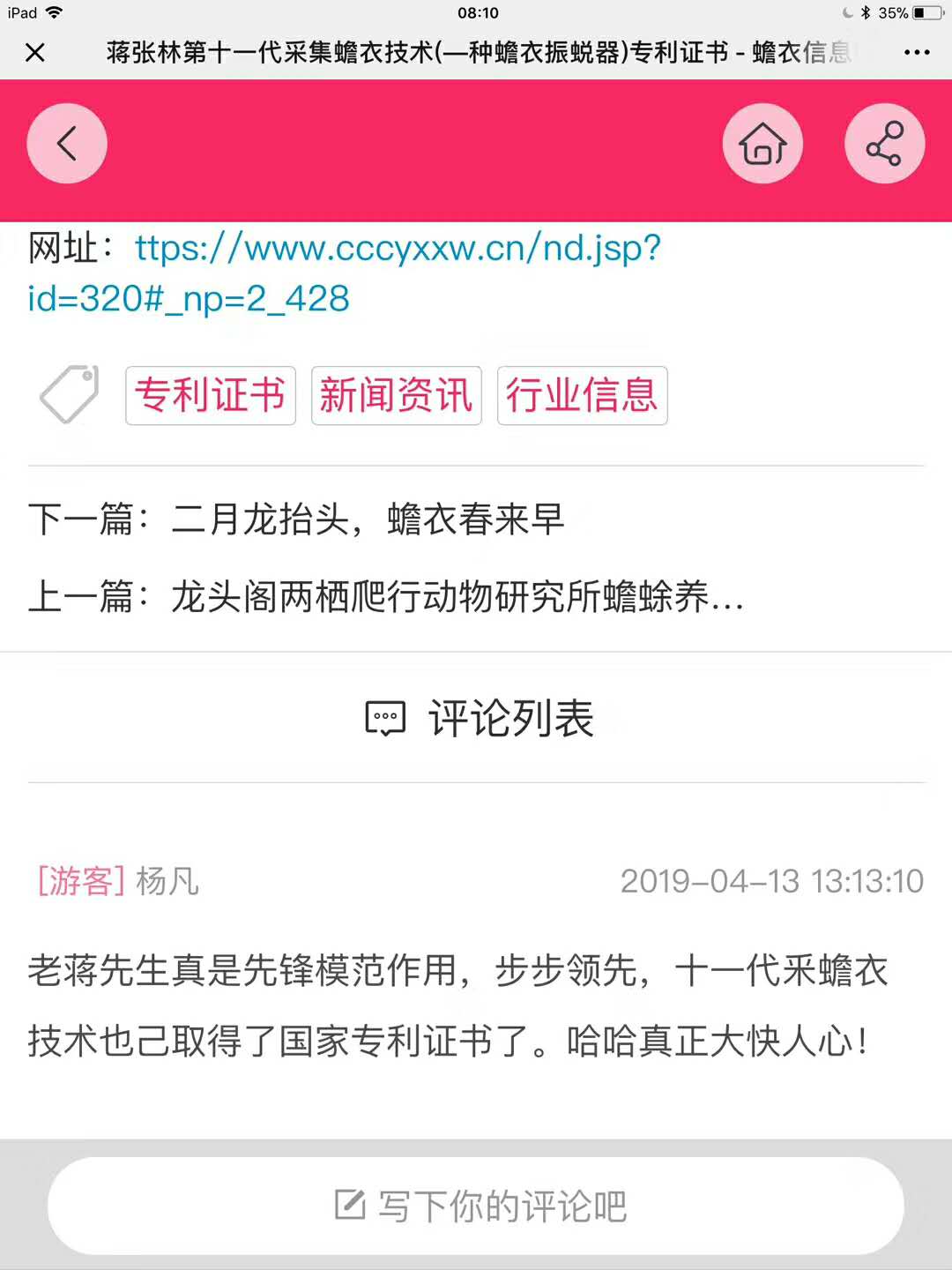Open the three-dot overflow menu
The height and width of the screenshot is (1270, 952).
(x=917, y=53)
